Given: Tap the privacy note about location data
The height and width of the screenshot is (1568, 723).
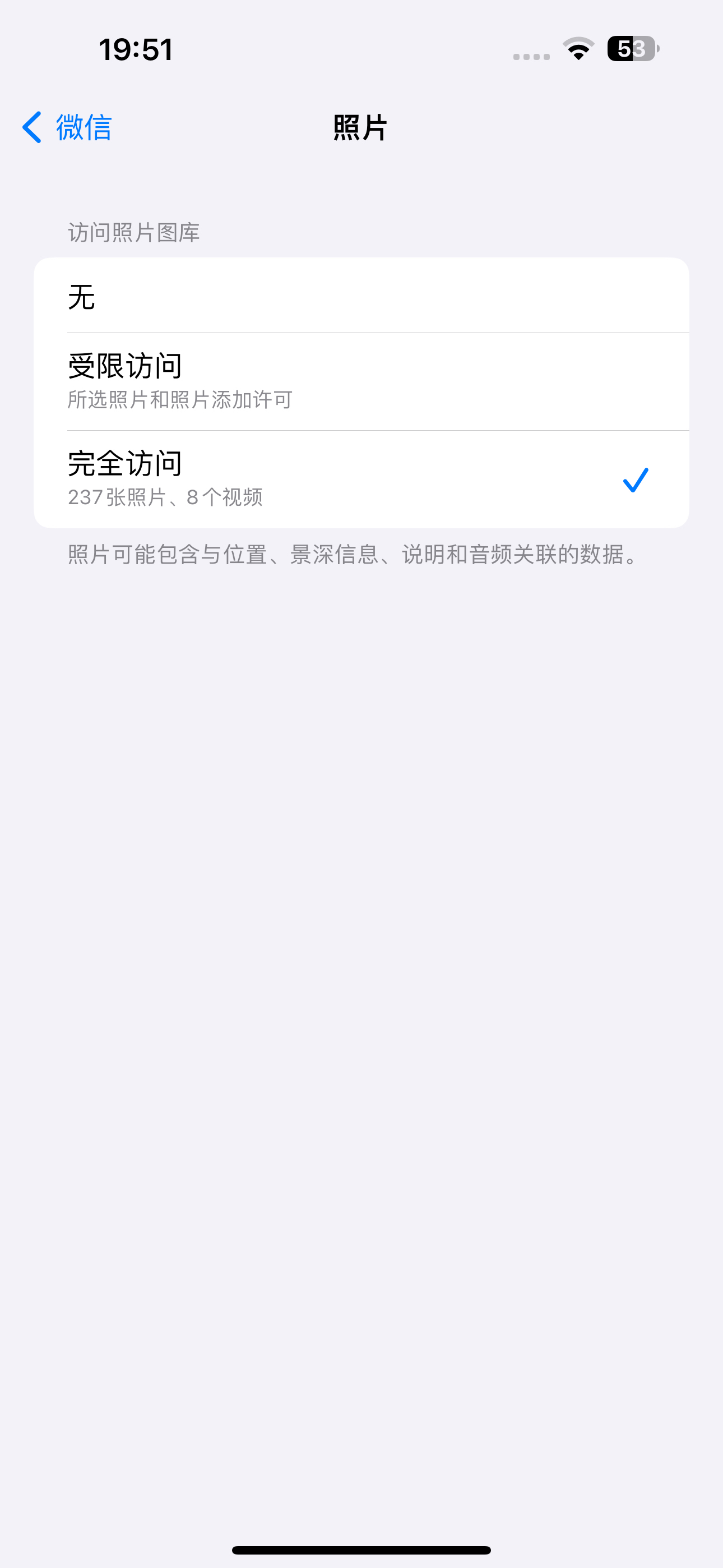Looking at the screenshot, I should tap(352, 555).
